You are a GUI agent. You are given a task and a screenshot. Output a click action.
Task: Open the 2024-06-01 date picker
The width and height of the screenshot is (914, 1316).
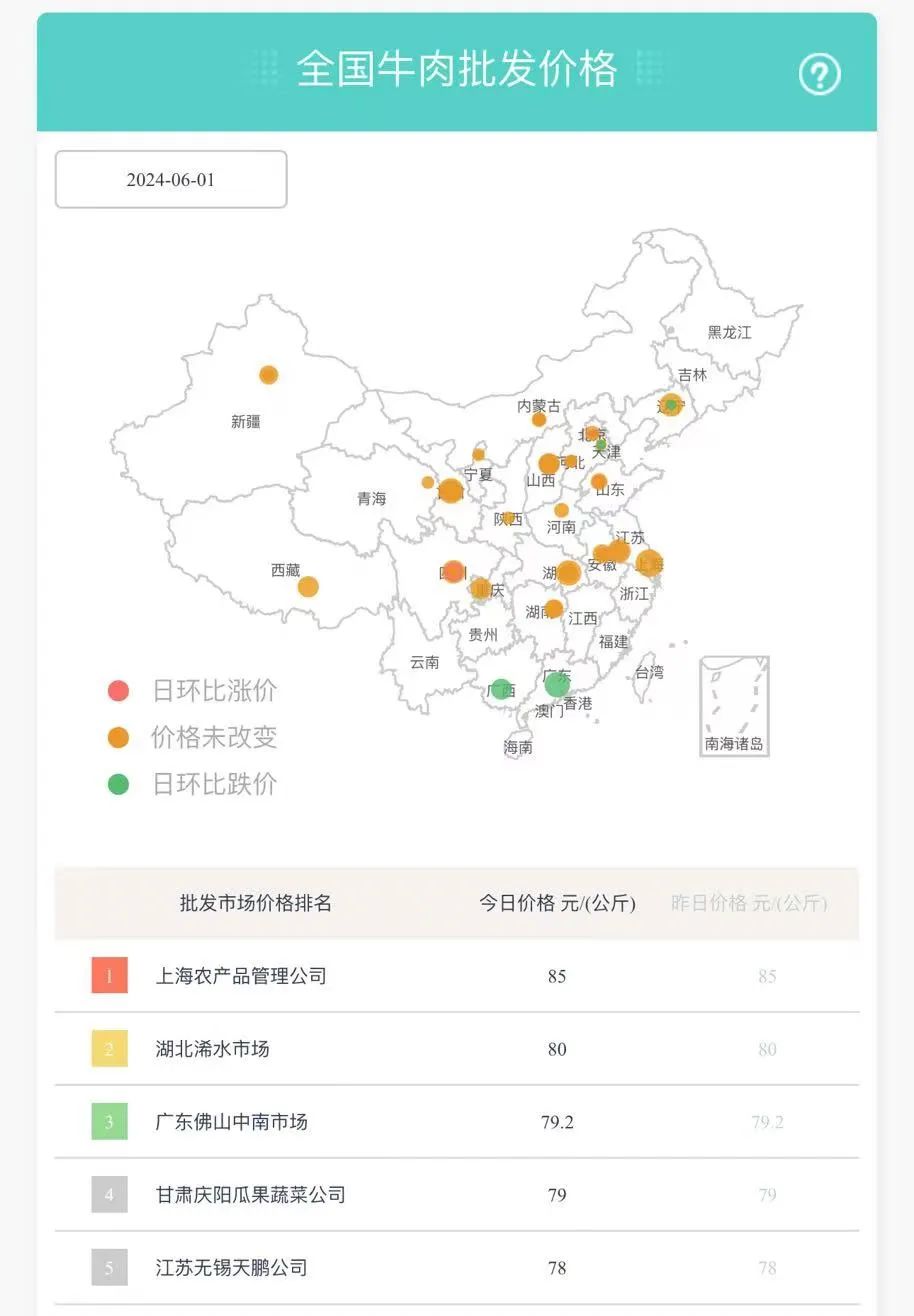tap(170, 178)
